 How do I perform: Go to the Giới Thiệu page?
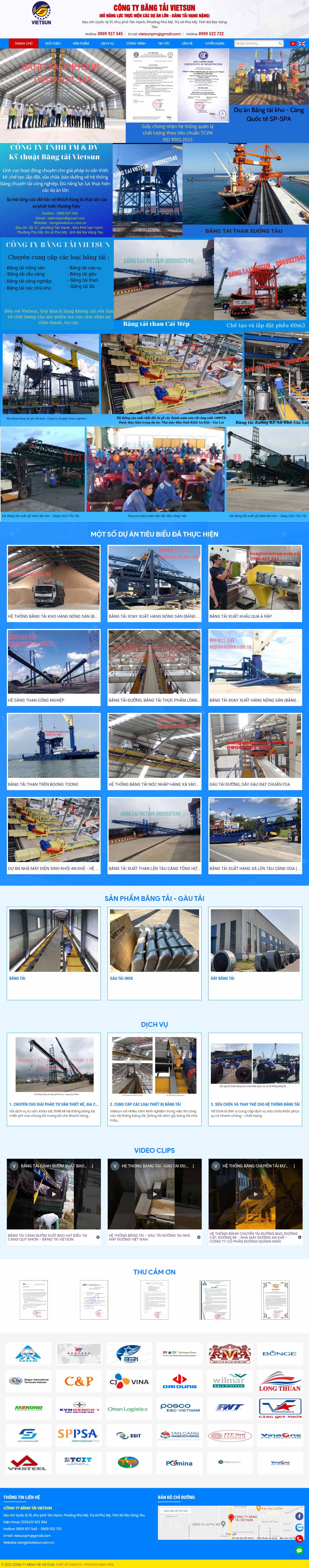[x=53, y=43]
